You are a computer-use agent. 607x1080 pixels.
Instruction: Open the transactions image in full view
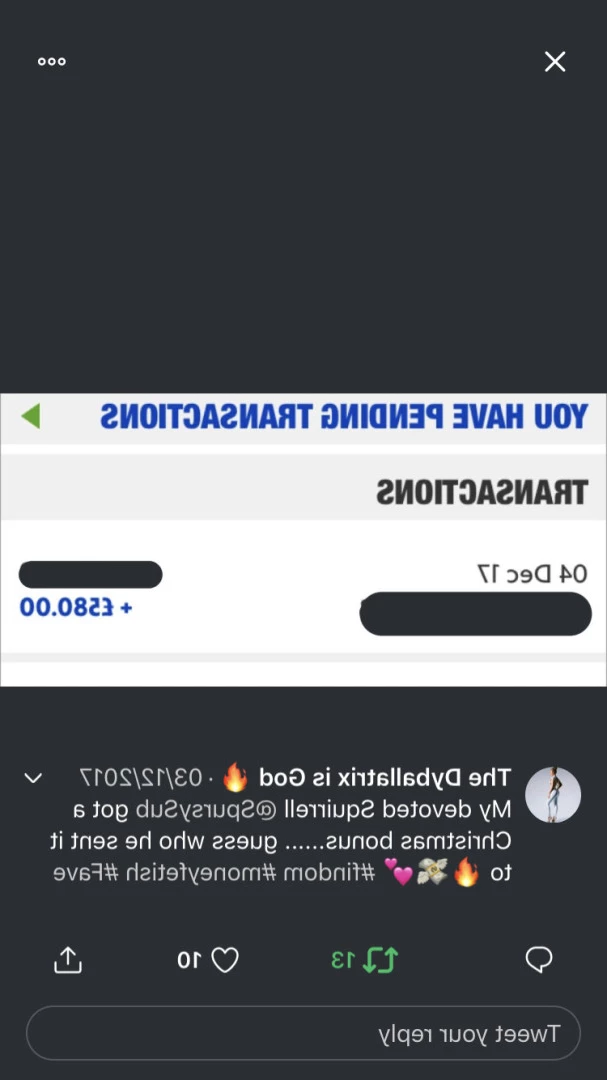pyautogui.click(x=303, y=539)
